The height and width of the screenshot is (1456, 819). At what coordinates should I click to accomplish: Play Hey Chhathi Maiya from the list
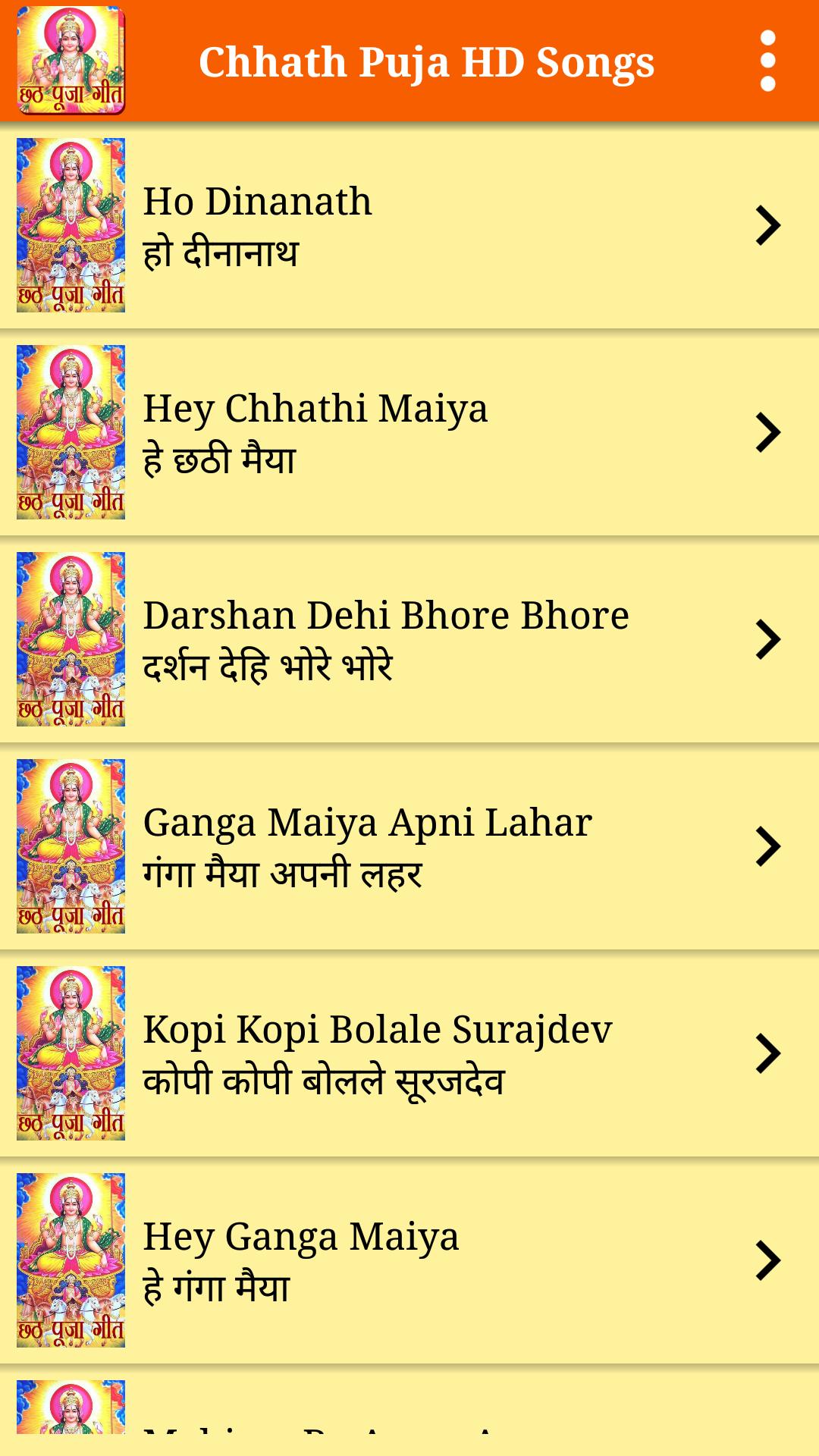pos(409,432)
